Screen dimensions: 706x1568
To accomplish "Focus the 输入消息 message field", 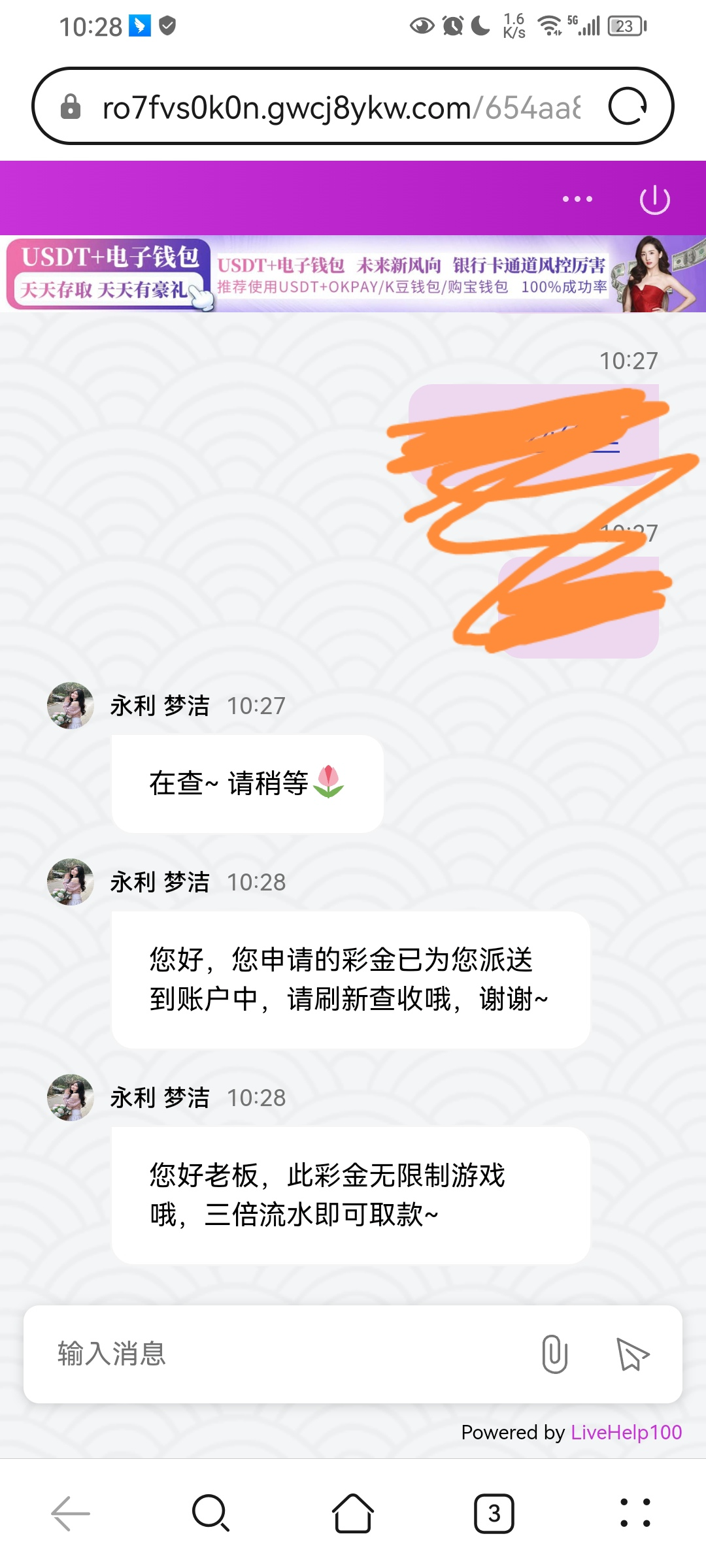I will click(x=281, y=1354).
